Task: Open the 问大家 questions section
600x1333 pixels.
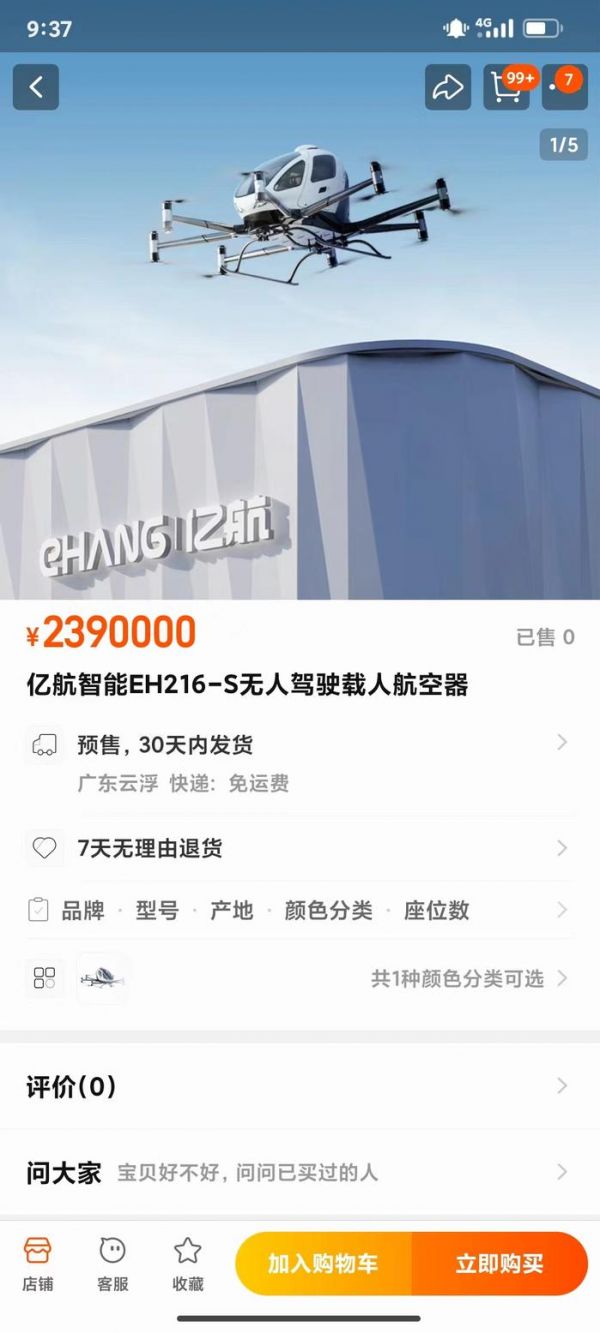Action: coord(300,1172)
